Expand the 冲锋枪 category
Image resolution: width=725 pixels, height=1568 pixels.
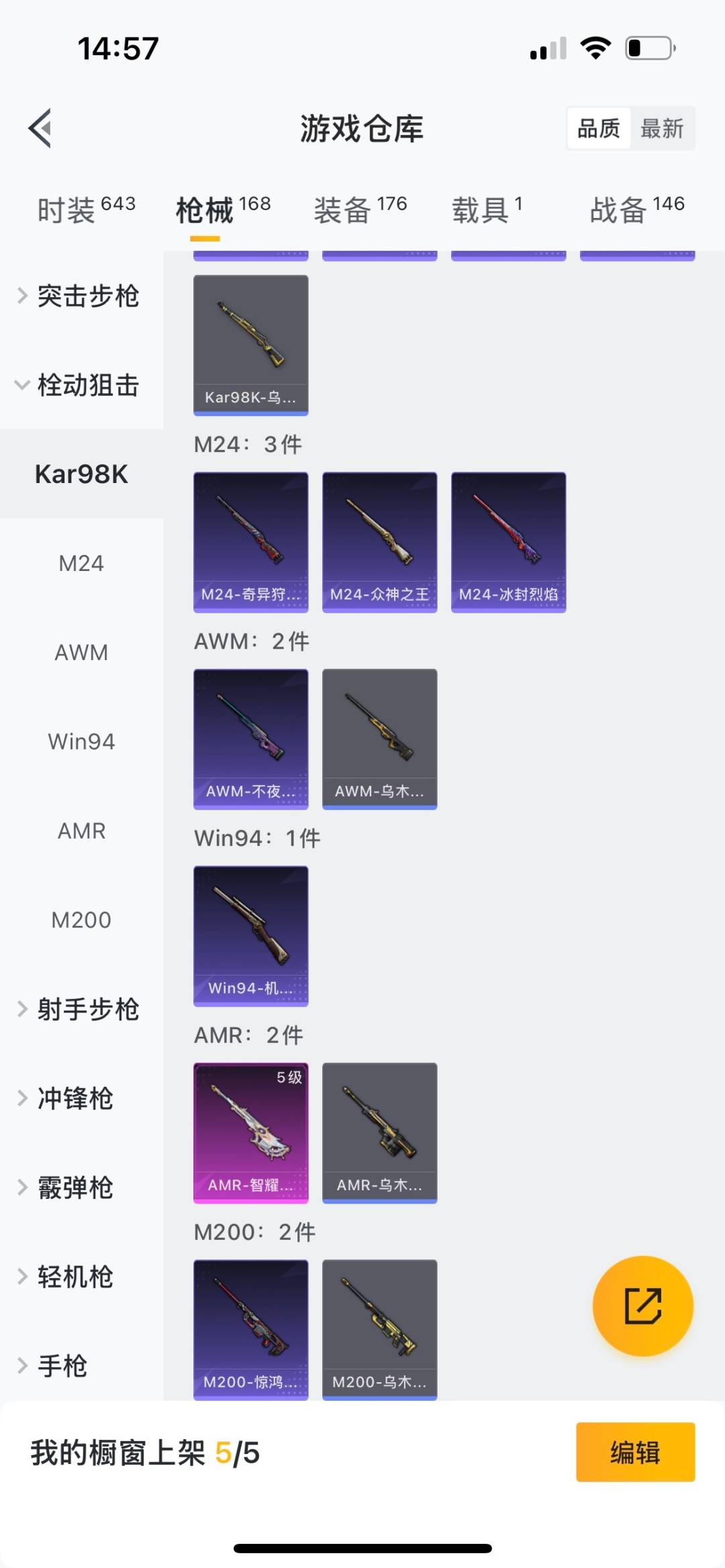pyautogui.click(x=74, y=1098)
